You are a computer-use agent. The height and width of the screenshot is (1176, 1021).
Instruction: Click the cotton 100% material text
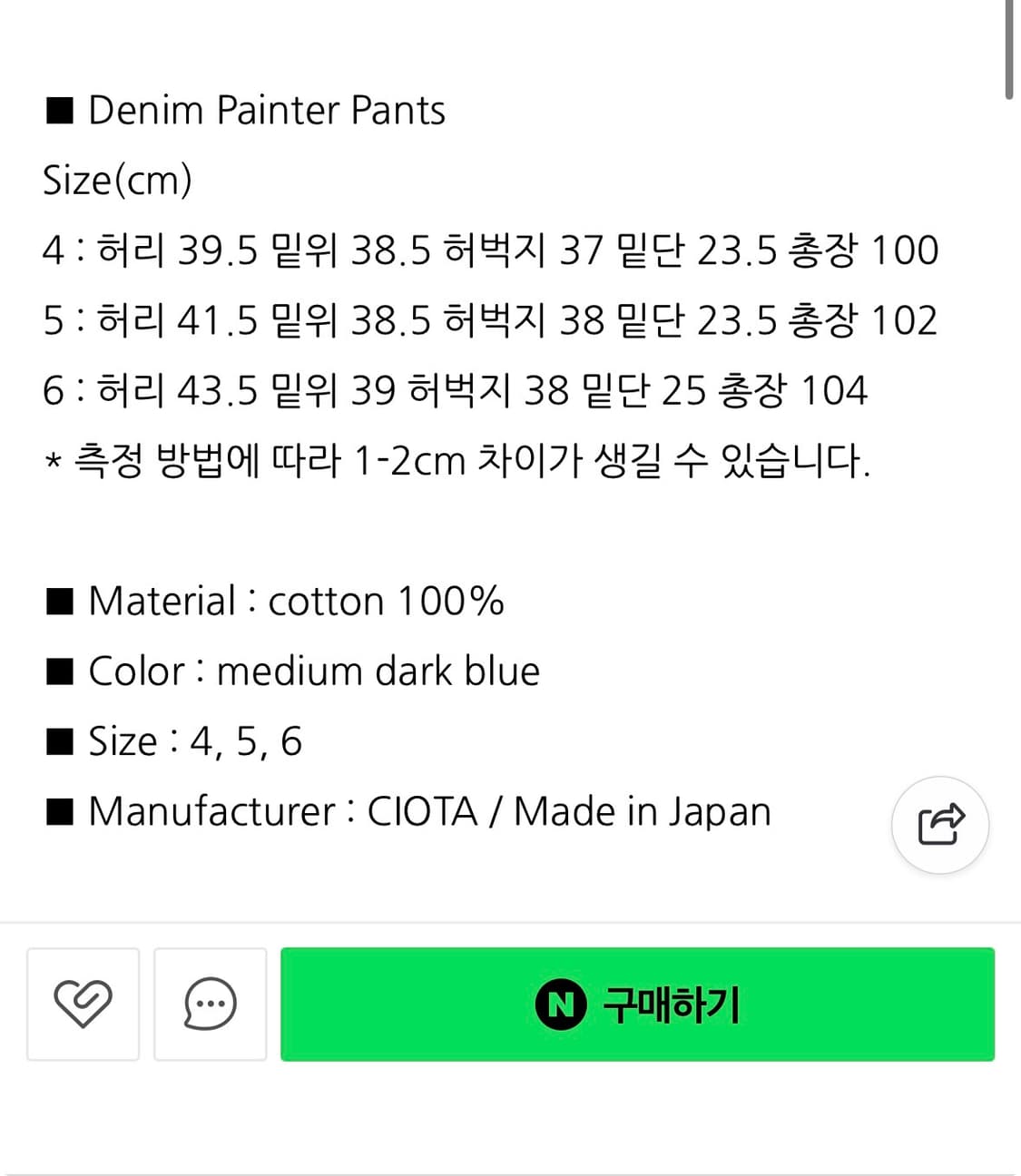[386, 600]
